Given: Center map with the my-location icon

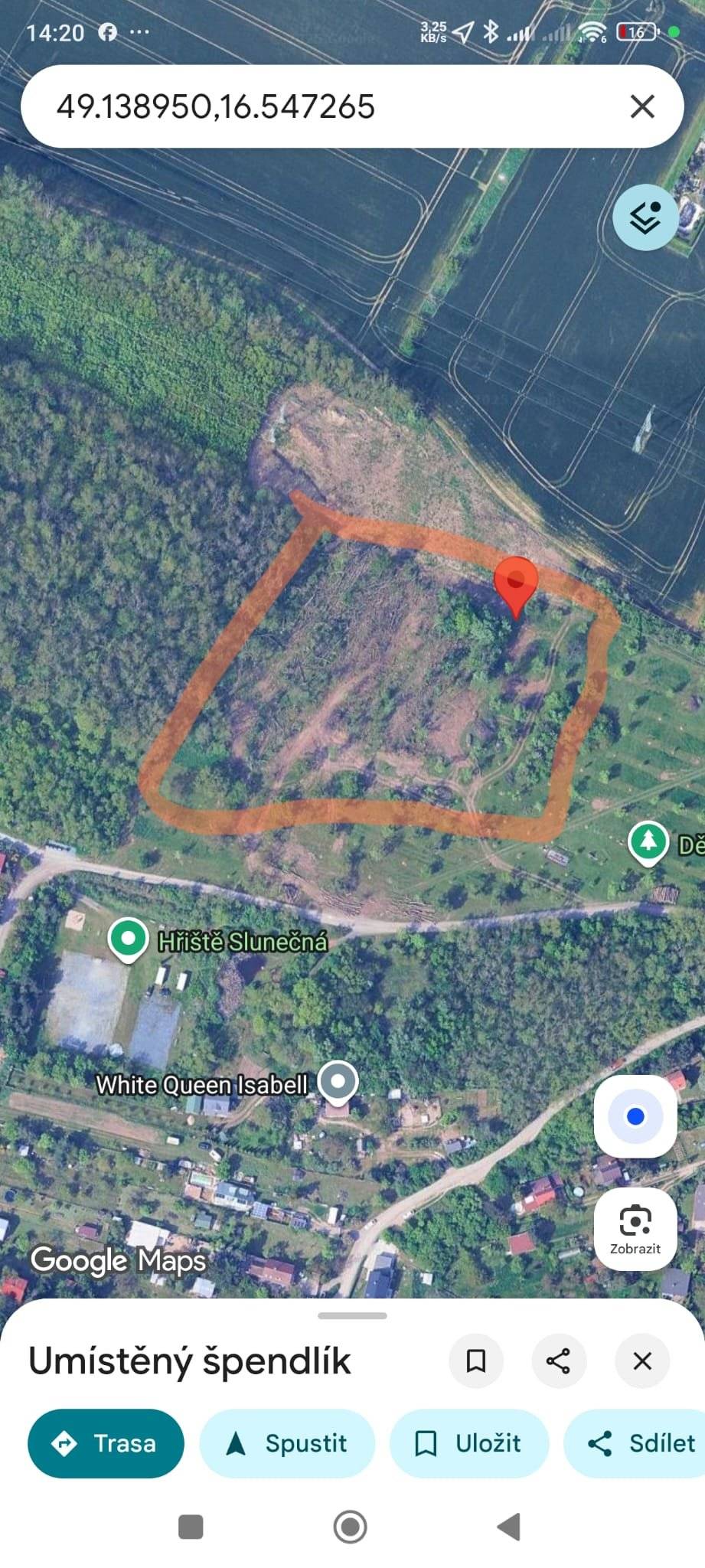Looking at the screenshot, I should pyautogui.click(x=635, y=1116).
